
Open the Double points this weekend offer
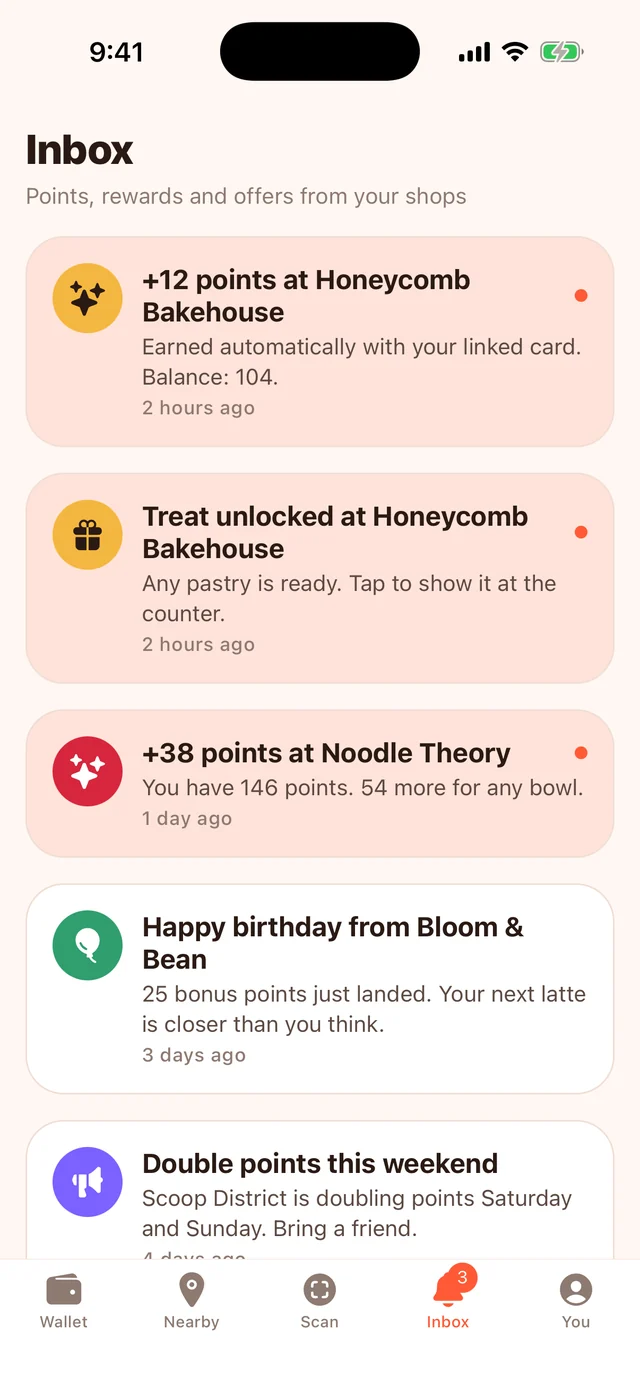point(319,1190)
